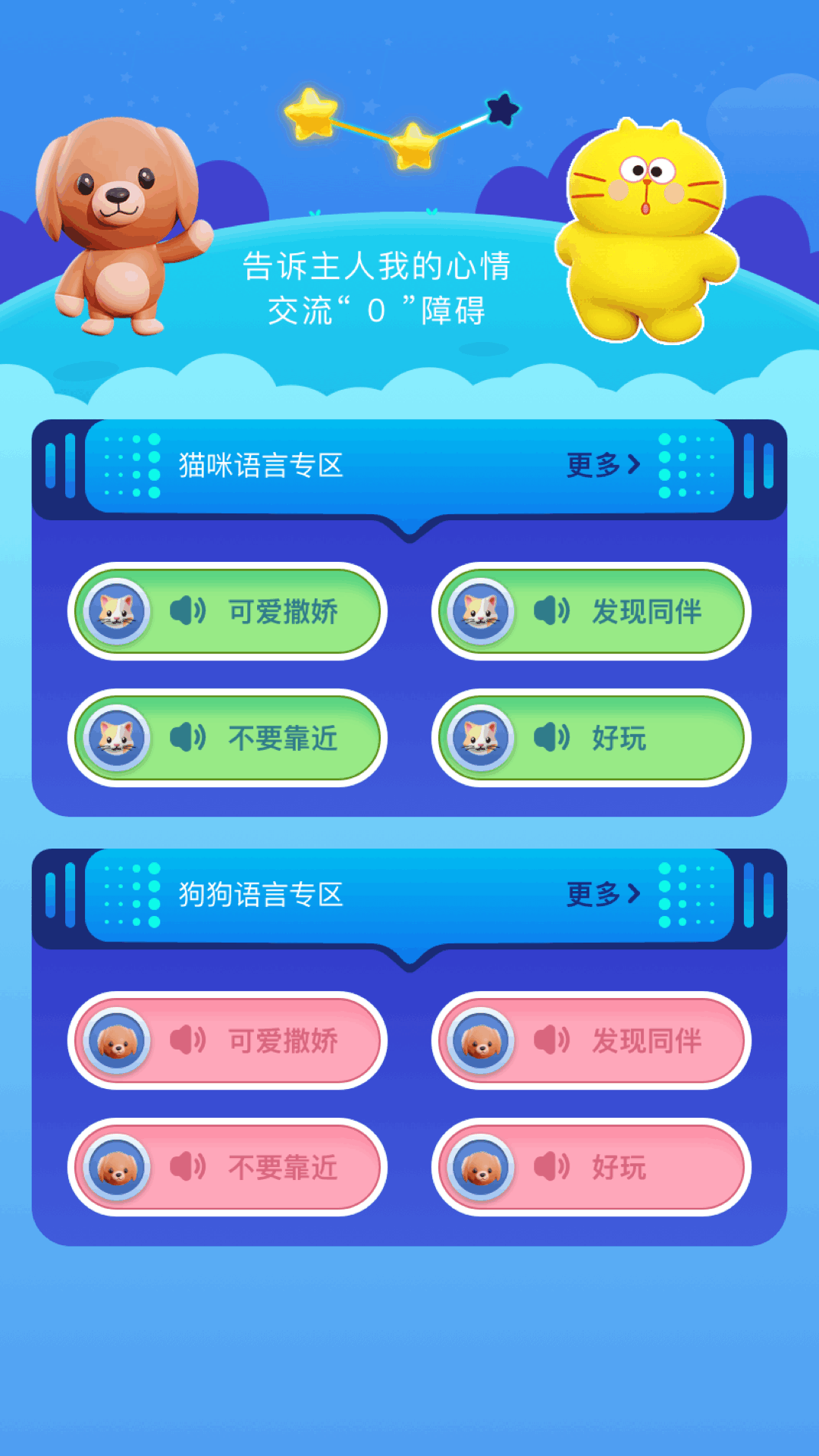Expand 更多 in the 狗狗语言专区 section
819x1456 pixels.
pos(599,895)
